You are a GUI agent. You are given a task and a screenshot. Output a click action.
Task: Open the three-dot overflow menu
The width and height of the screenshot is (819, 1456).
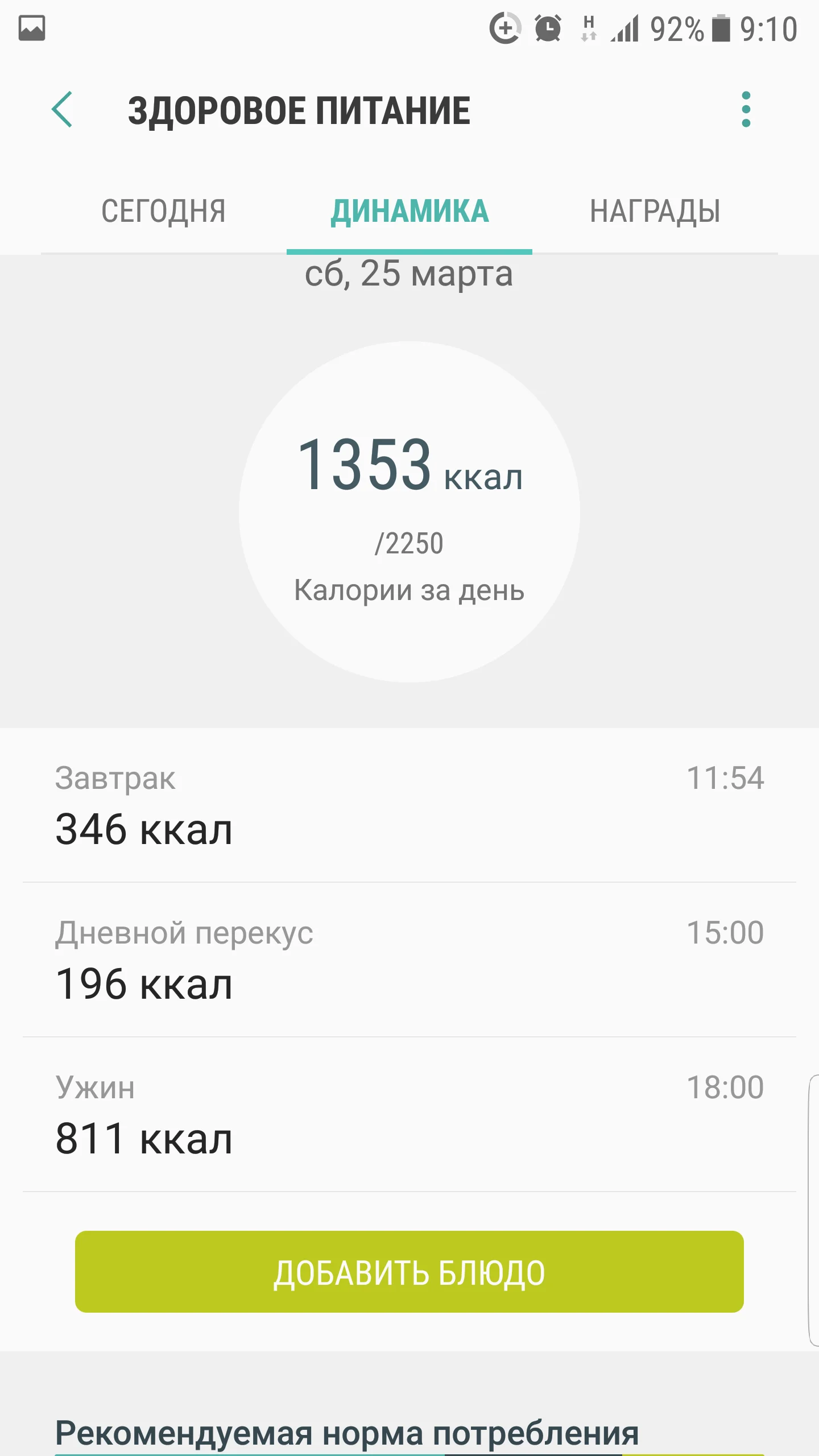pyautogui.click(x=746, y=109)
